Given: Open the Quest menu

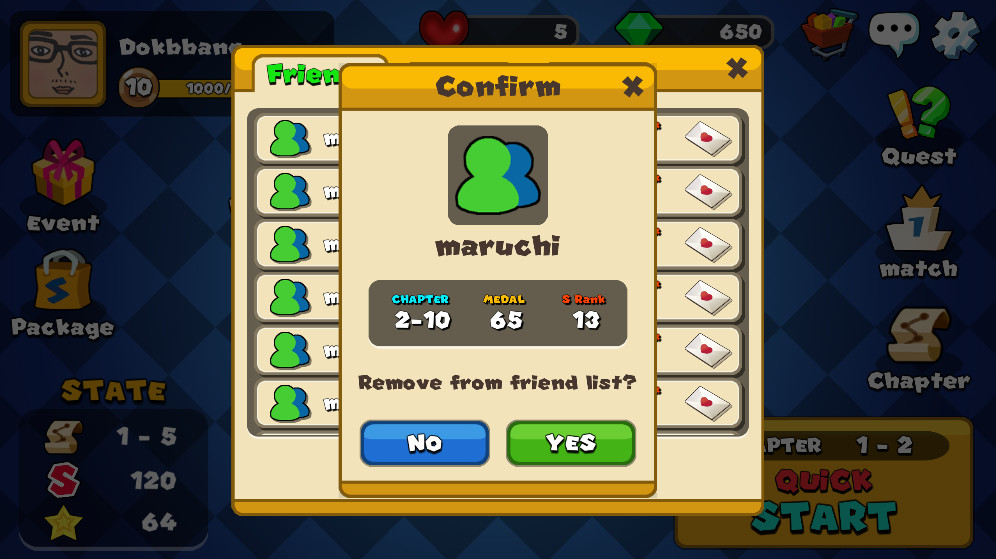Looking at the screenshot, I should coord(918,125).
